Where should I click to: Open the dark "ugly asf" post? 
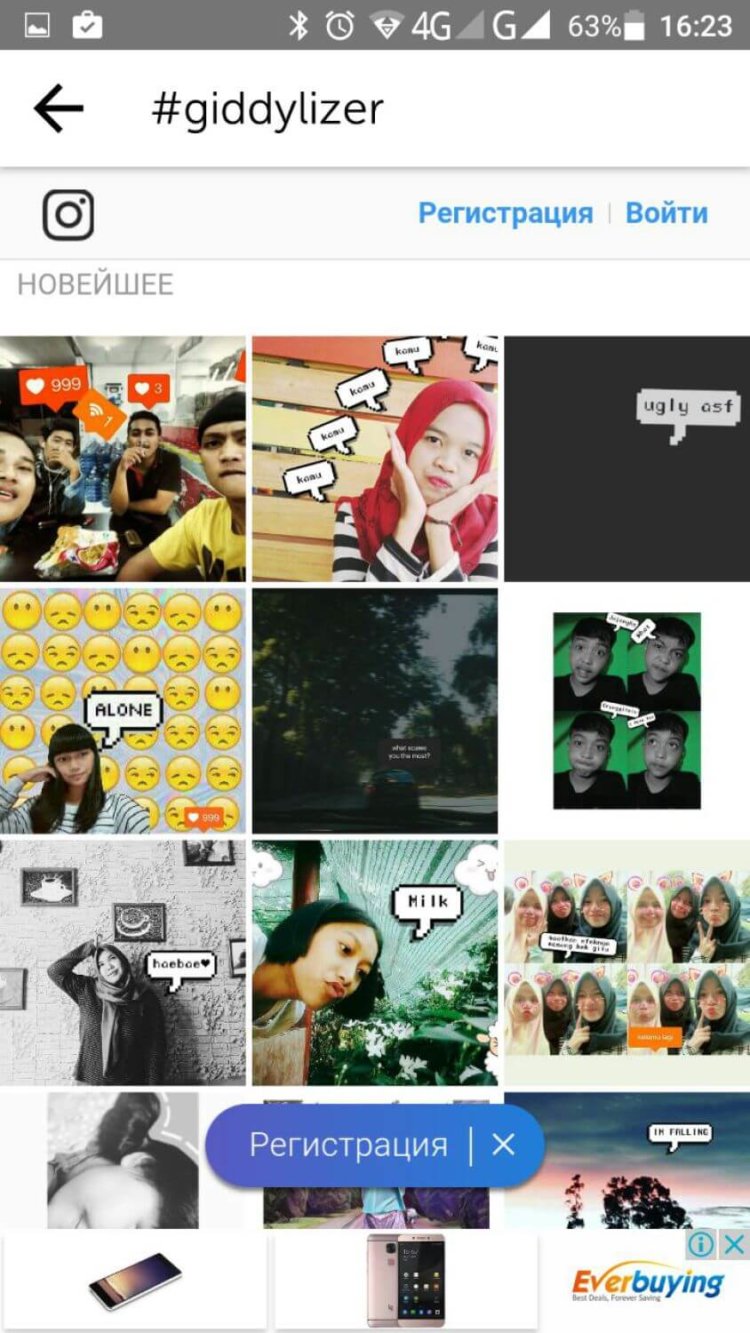[x=627, y=459]
